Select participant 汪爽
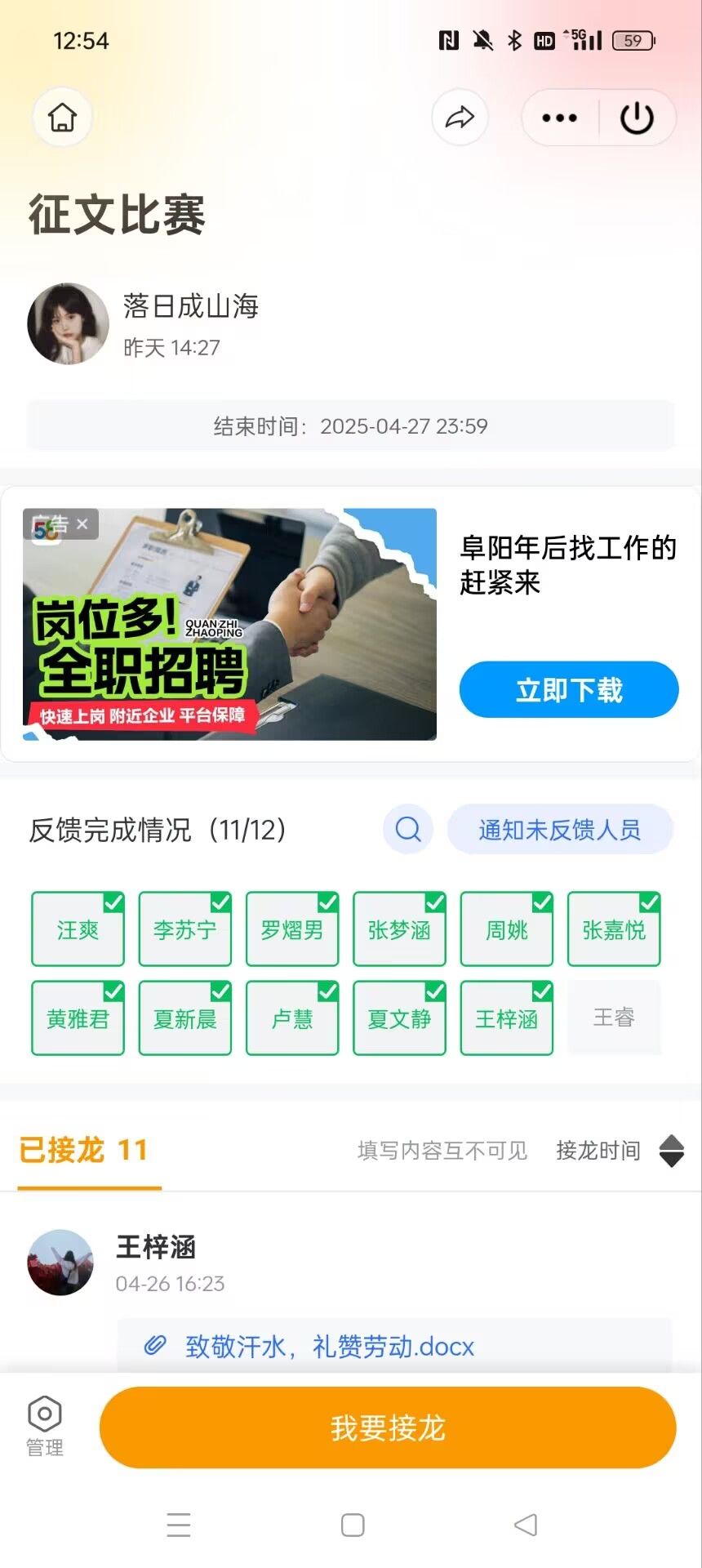Image resolution: width=702 pixels, height=1568 pixels. point(78,929)
